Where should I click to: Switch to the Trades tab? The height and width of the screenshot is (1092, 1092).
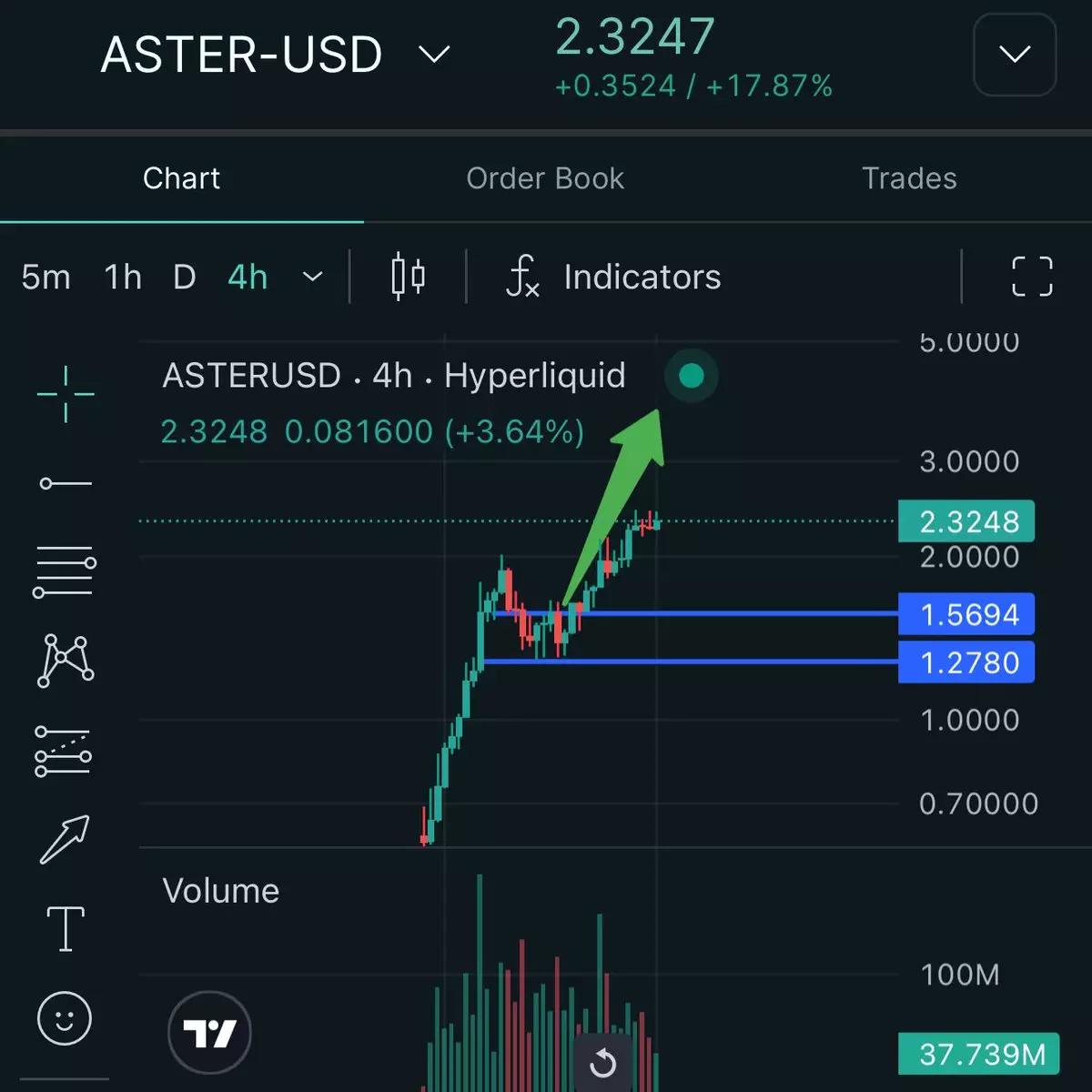909,178
